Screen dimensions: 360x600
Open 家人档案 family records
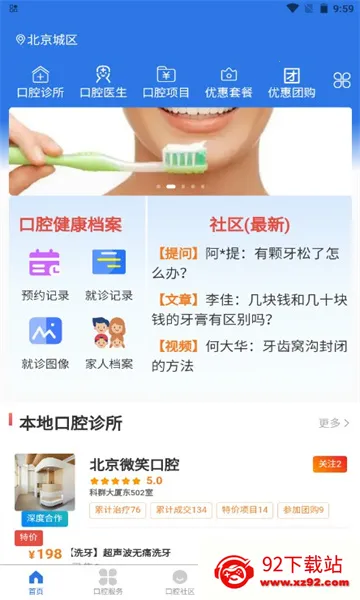[109, 343]
